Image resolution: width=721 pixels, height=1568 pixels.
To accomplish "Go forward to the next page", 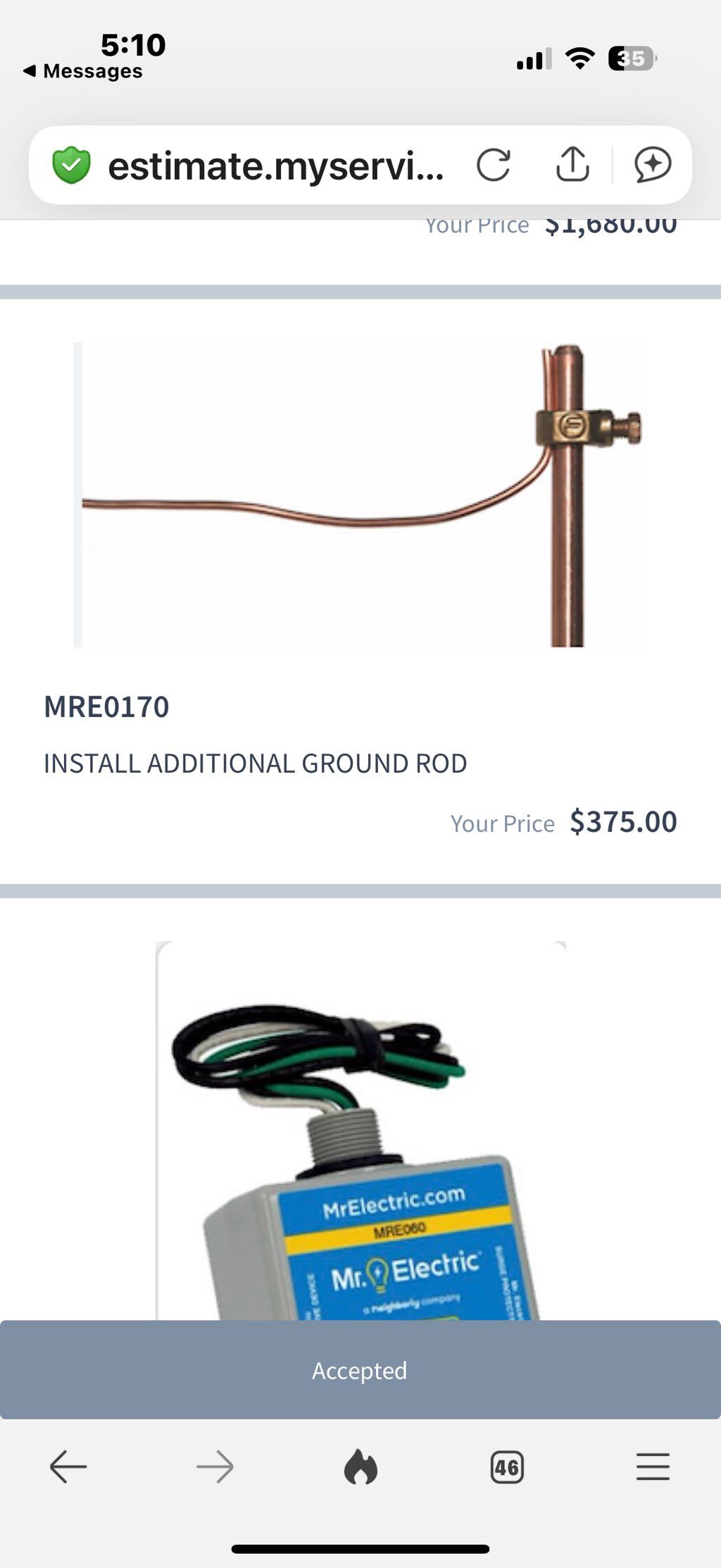I will [215, 1467].
